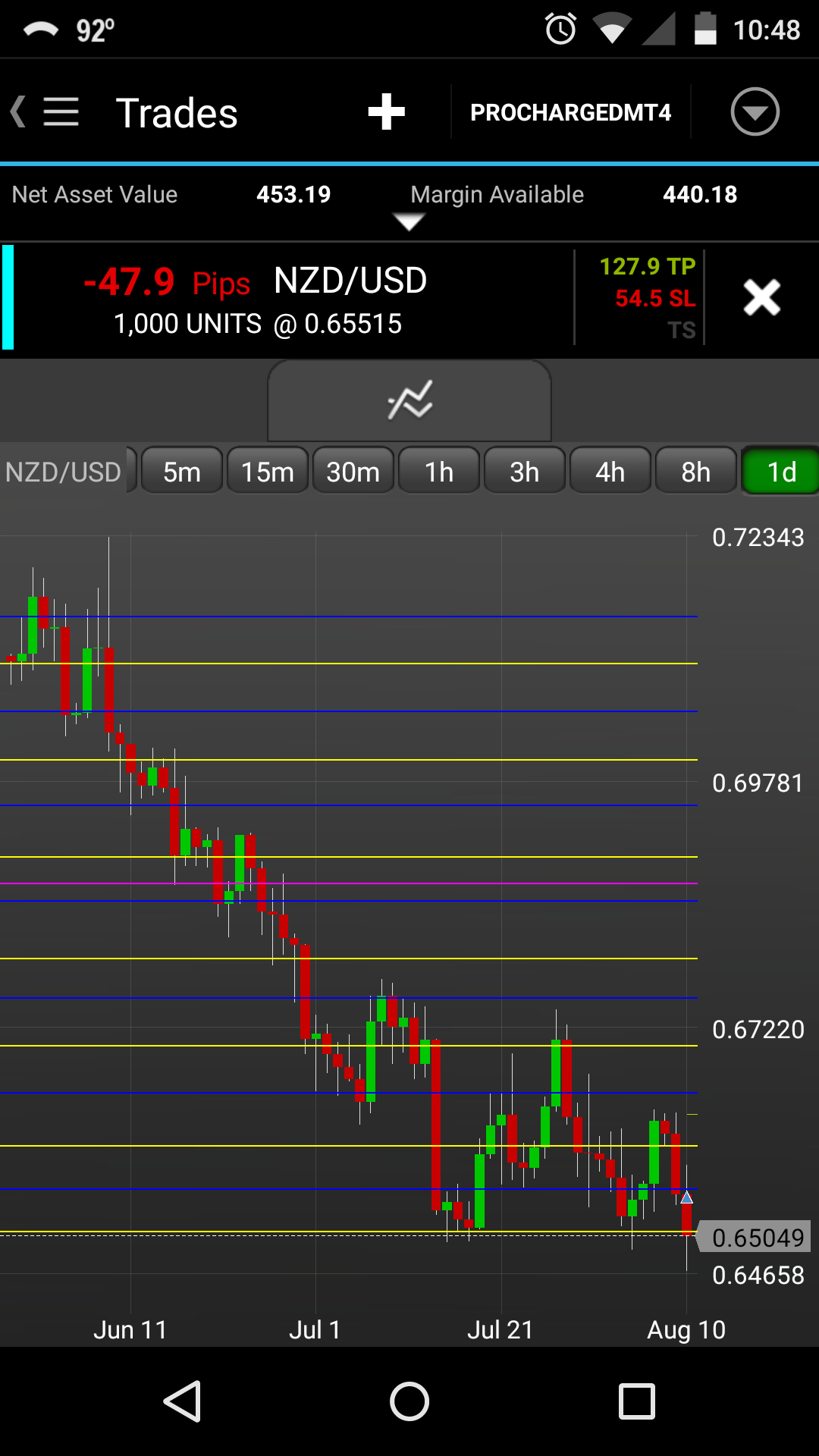Choose the 1h chart interval
Screen dimensions: 819x1456
[x=439, y=472]
